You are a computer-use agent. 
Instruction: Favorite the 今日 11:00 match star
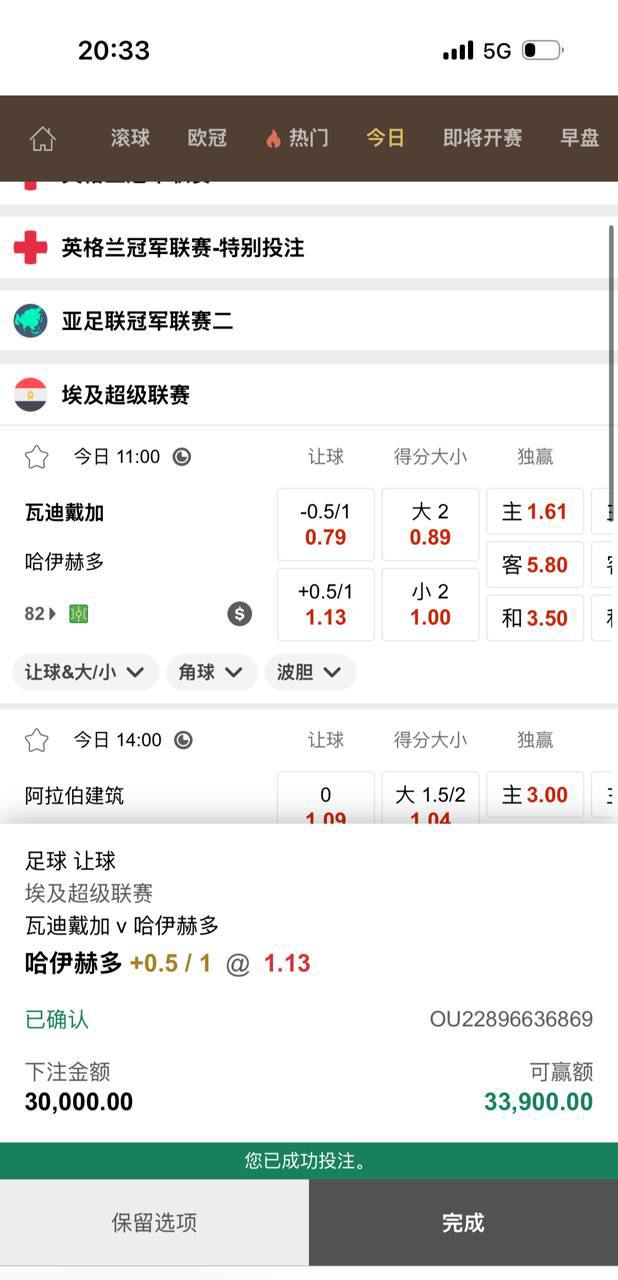coord(37,457)
